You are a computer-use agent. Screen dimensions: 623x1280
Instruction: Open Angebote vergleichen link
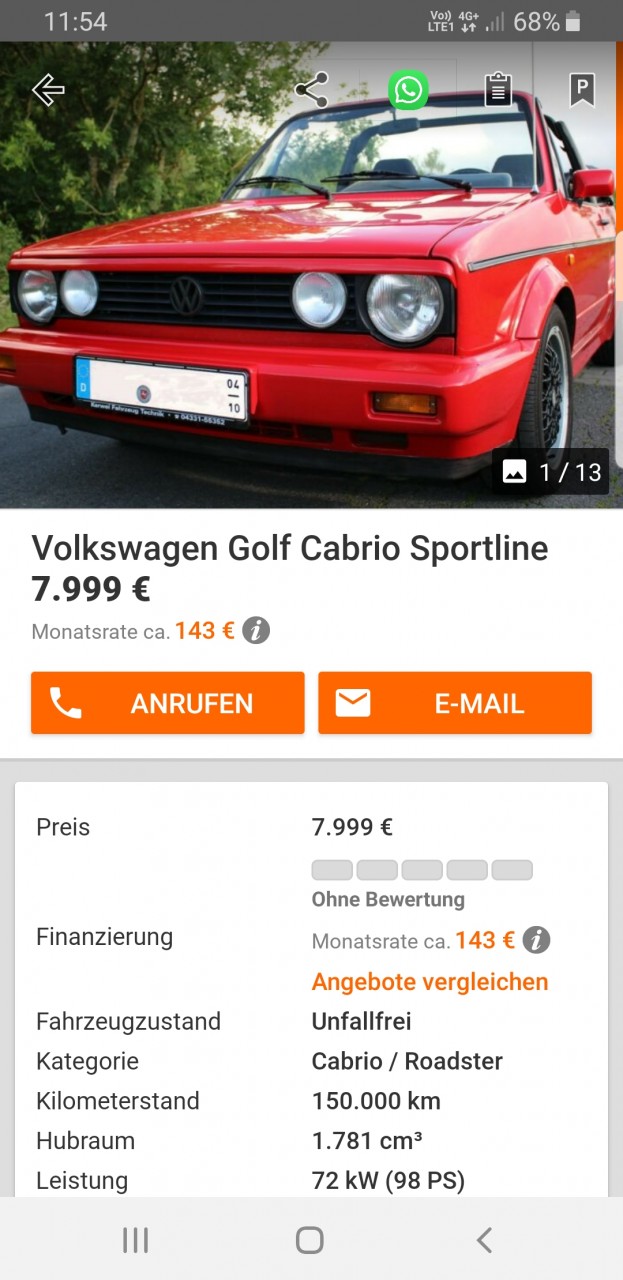tap(430, 982)
